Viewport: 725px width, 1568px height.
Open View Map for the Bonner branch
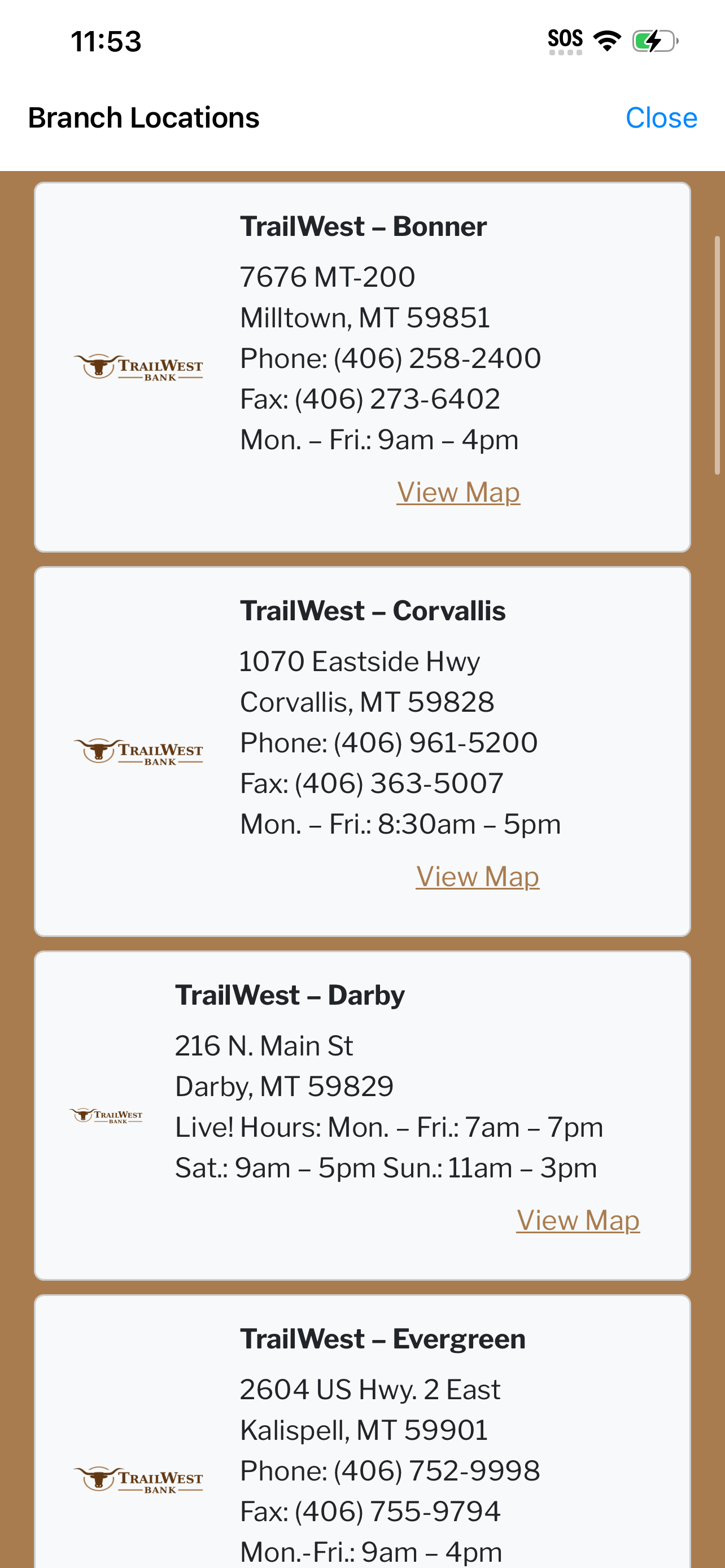click(x=458, y=491)
